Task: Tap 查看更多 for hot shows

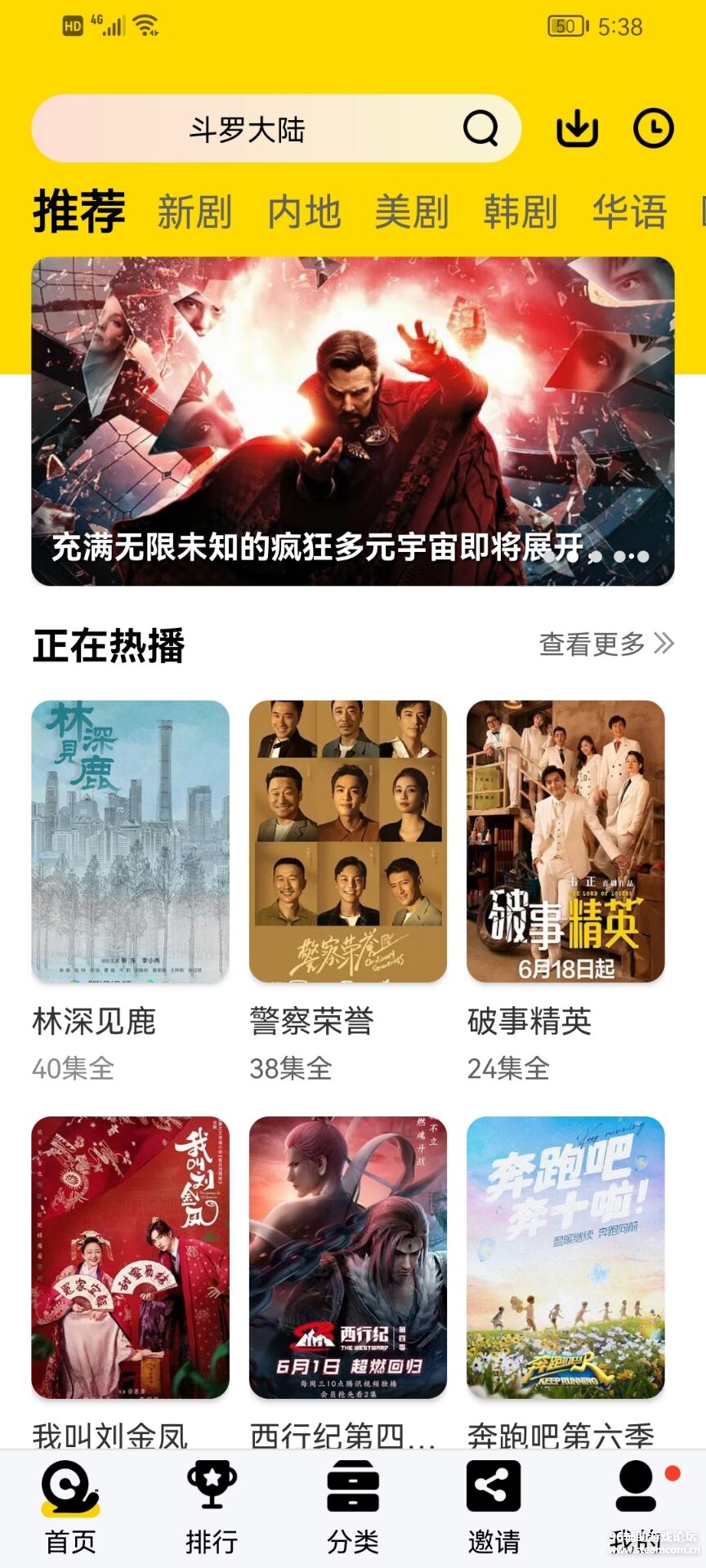Action: [x=605, y=644]
